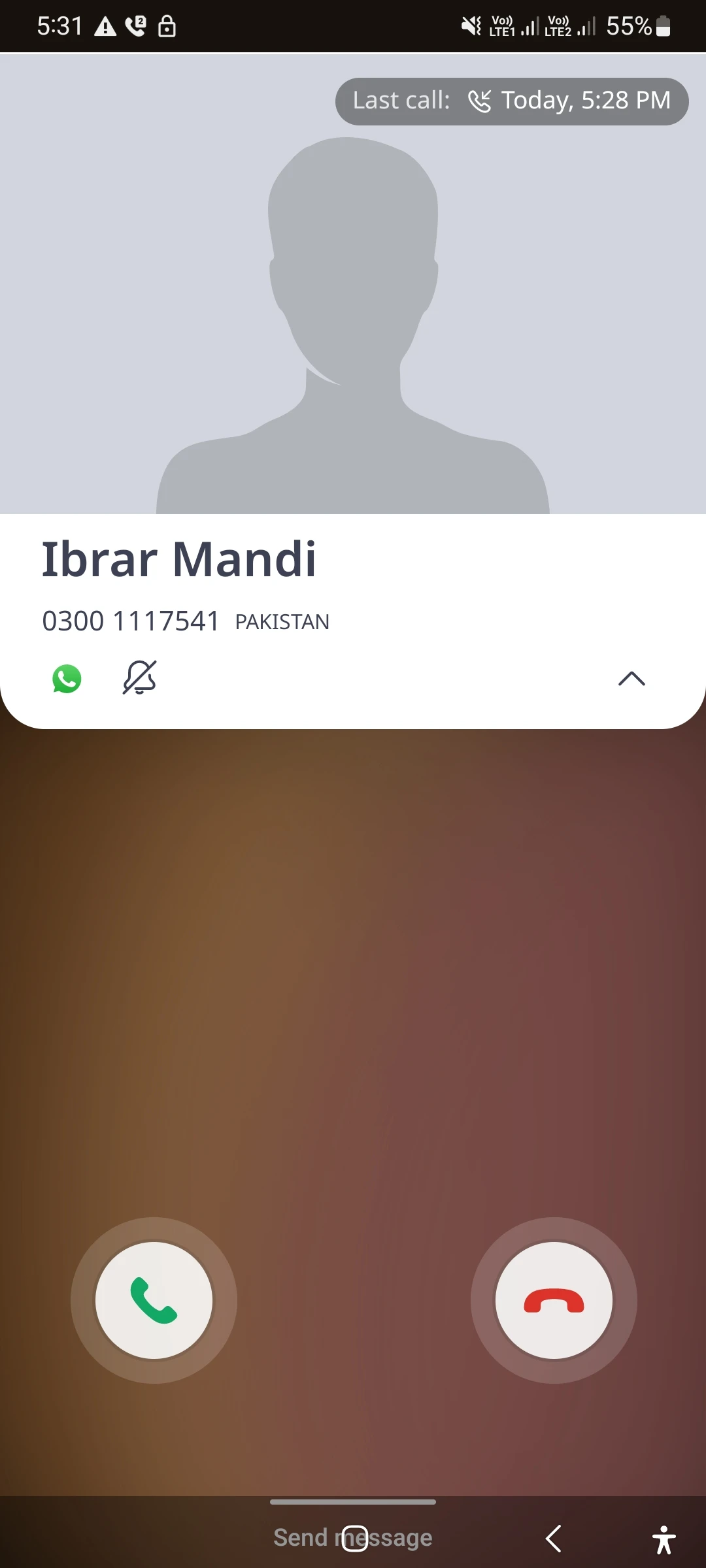Go back using the navigation bar

553,1539
